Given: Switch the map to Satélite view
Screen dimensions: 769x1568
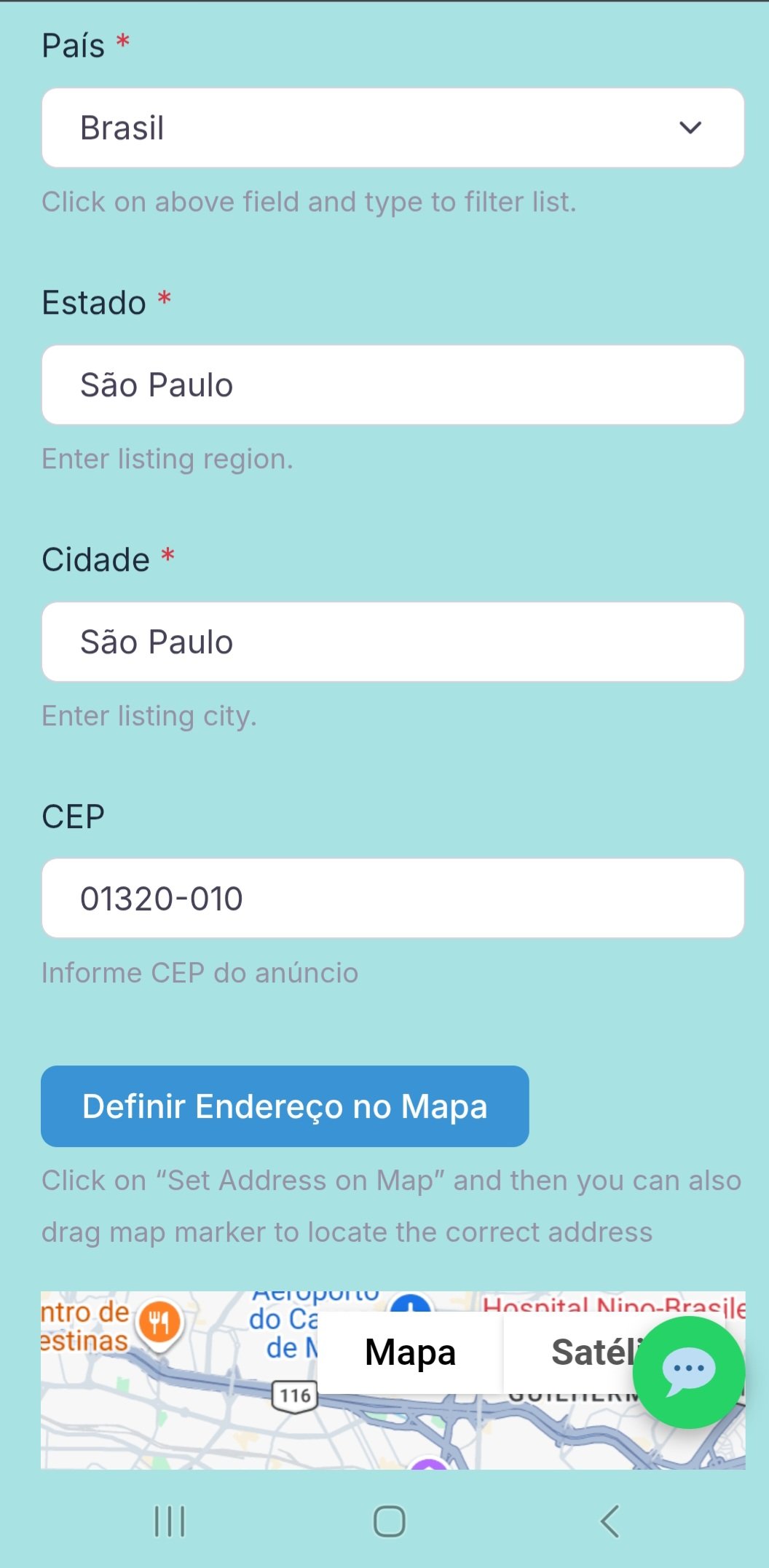Looking at the screenshot, I should (x=575, y=1353).
